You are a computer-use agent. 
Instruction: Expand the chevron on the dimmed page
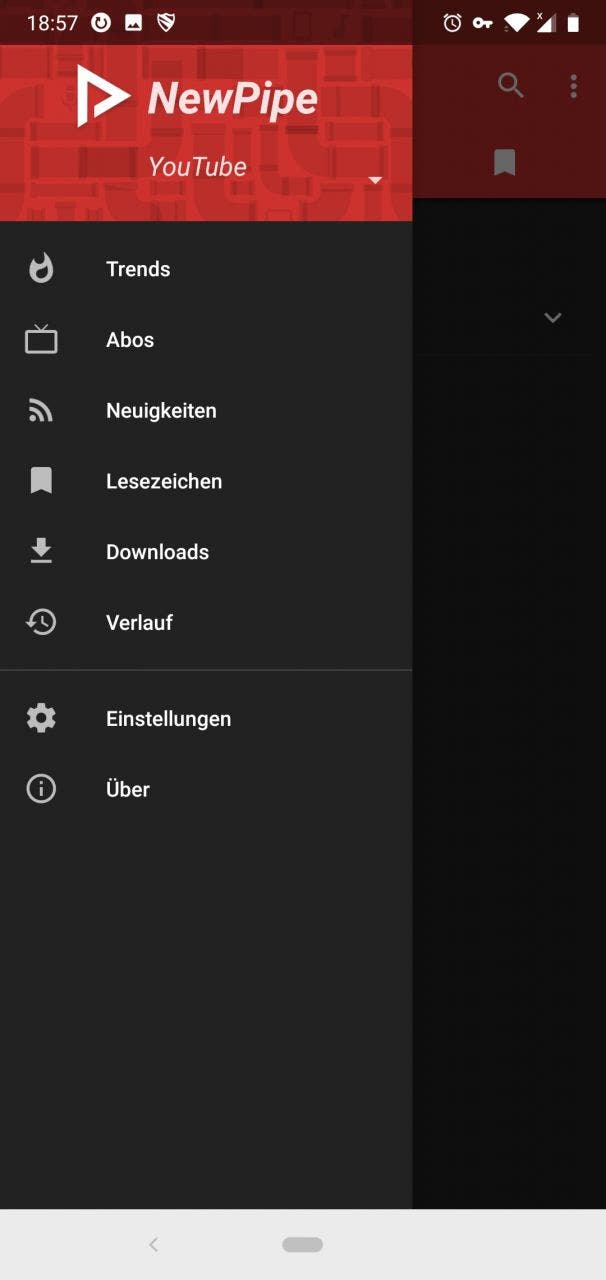[553, 317]
